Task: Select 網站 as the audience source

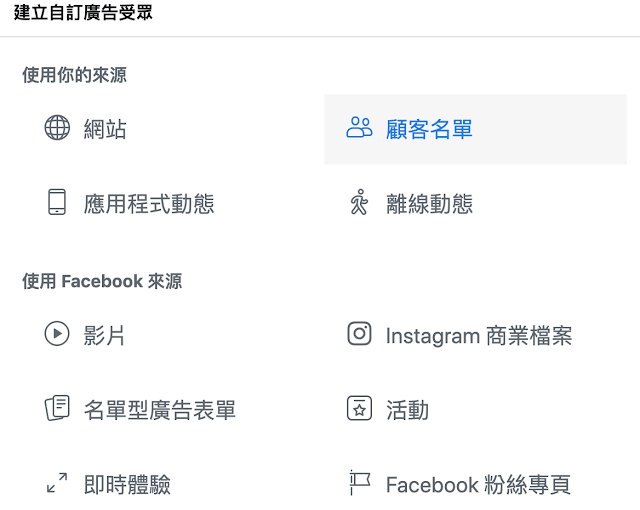Action: click(x=173, y=129)
